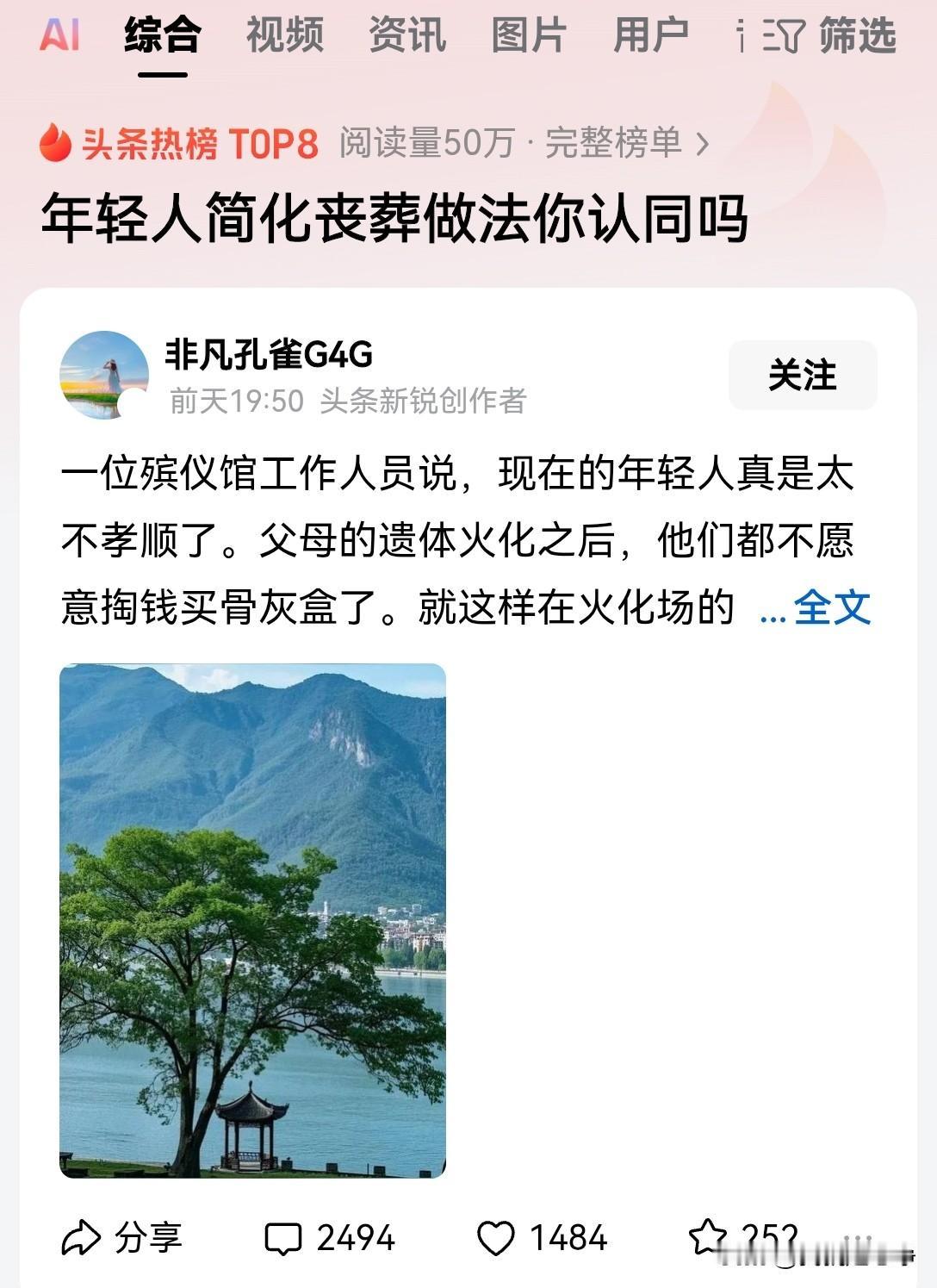Open the mountain lake photo
Viewport: 937px width, 1288px height.
[252, 920]
